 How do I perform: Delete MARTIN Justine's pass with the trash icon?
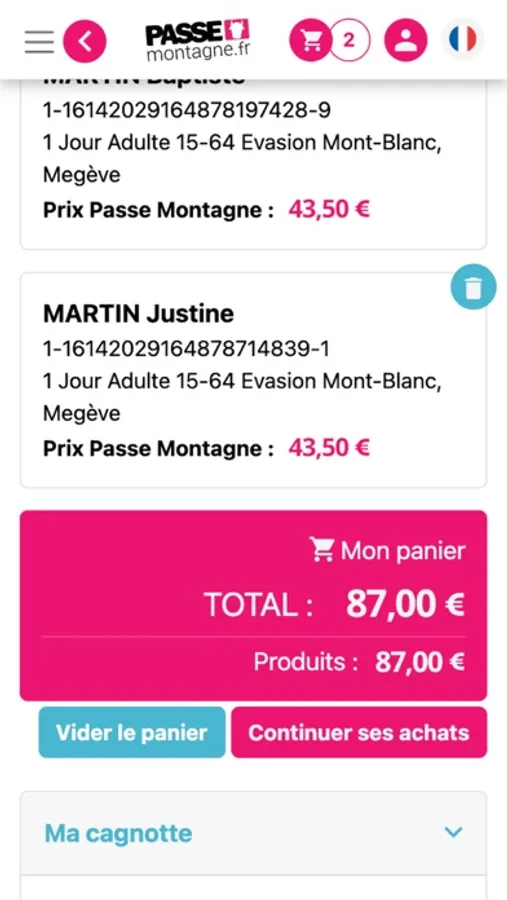[x=473, y=287]
